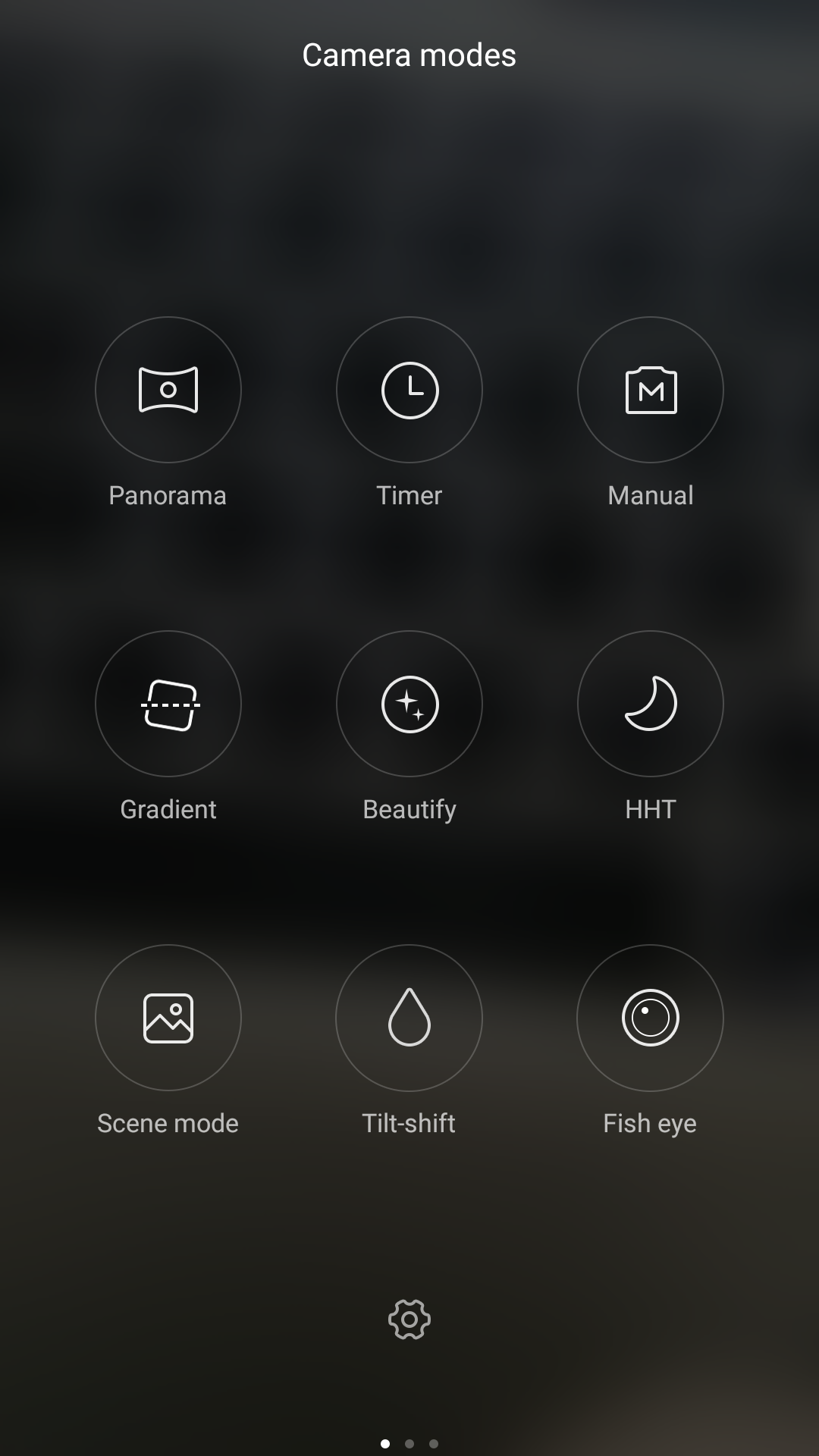Open Scene mode options

(168, 1018)
